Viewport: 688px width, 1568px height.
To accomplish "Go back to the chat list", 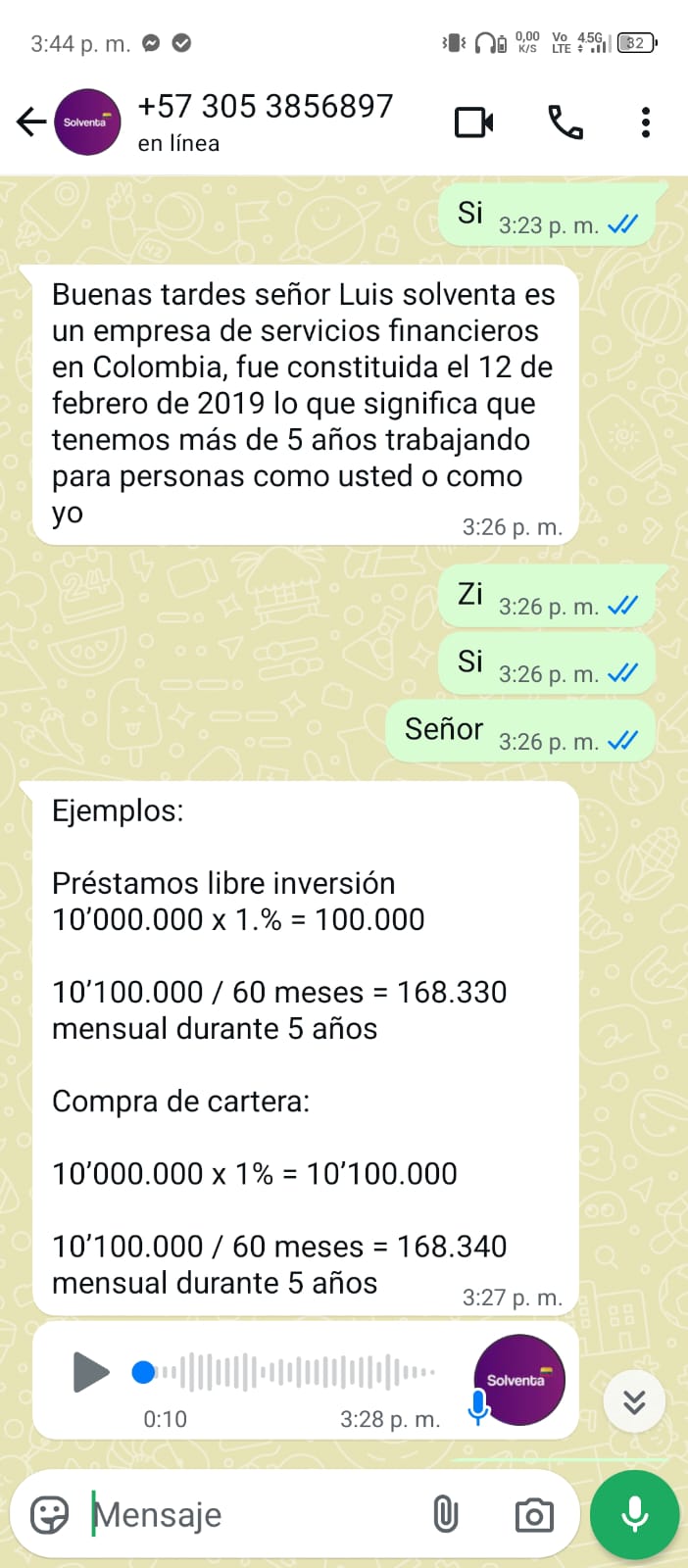I will tap(31, 122).
